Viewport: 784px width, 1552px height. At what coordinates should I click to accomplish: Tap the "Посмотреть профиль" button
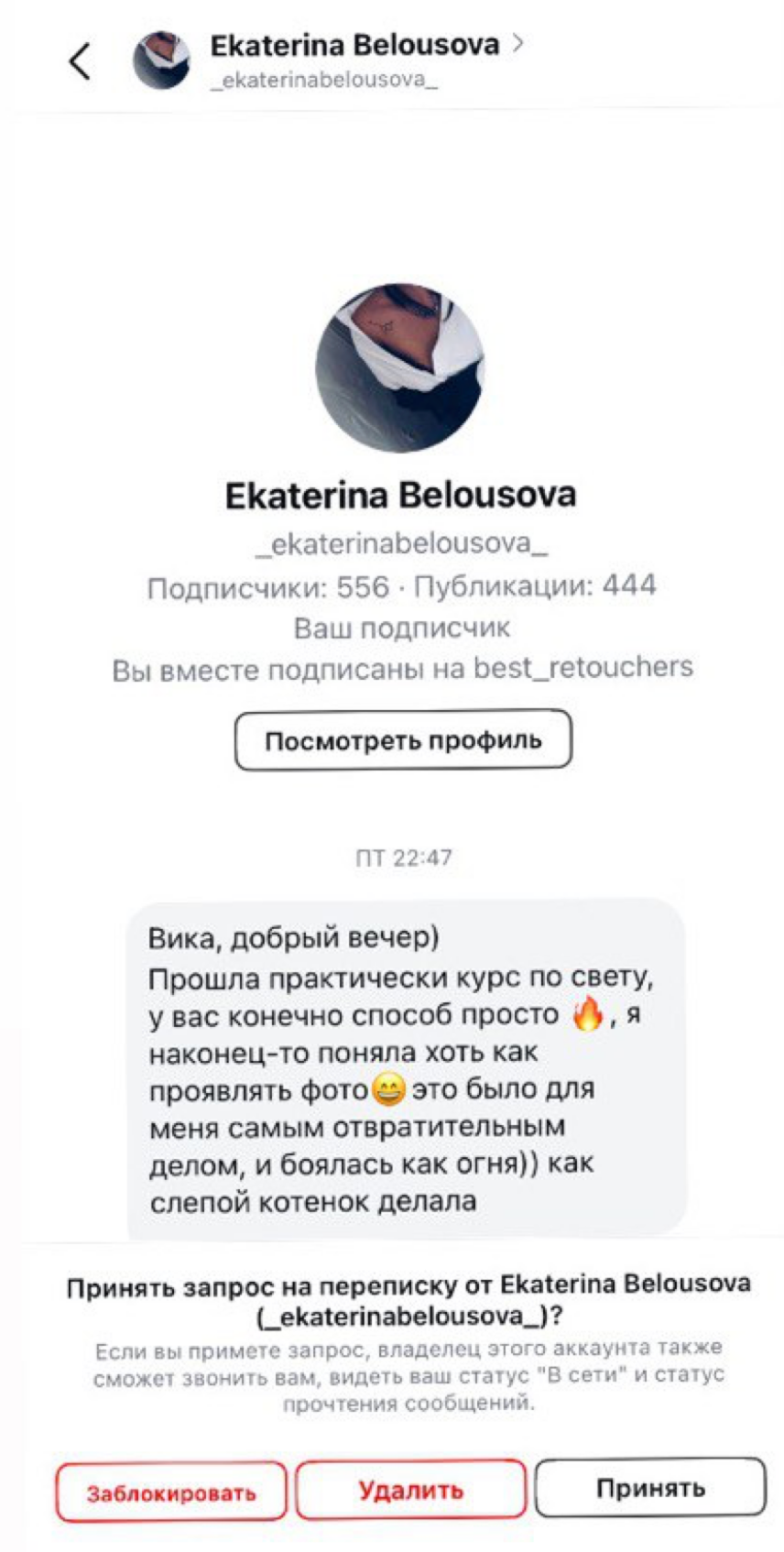[x=403, y=740]
